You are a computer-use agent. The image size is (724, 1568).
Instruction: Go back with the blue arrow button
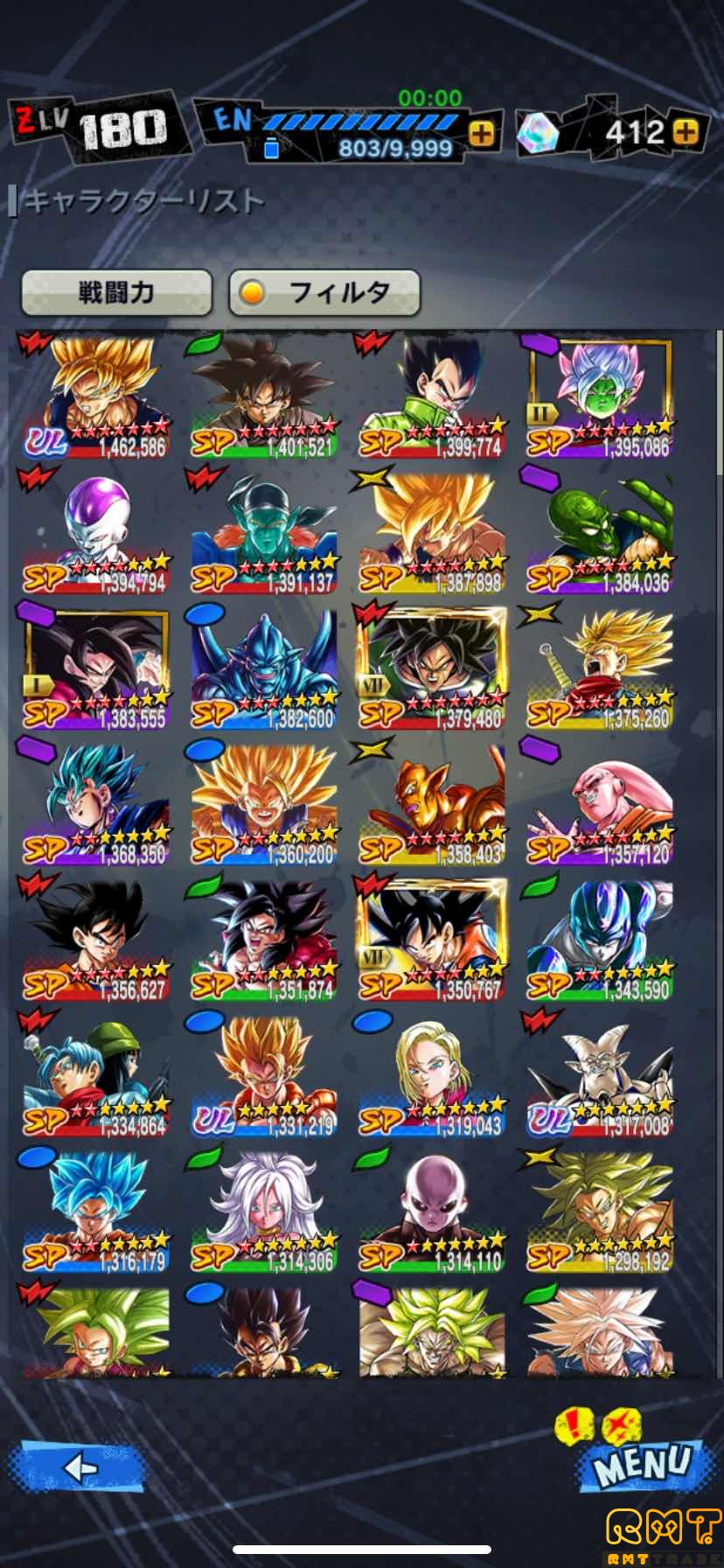point(80,1467)
